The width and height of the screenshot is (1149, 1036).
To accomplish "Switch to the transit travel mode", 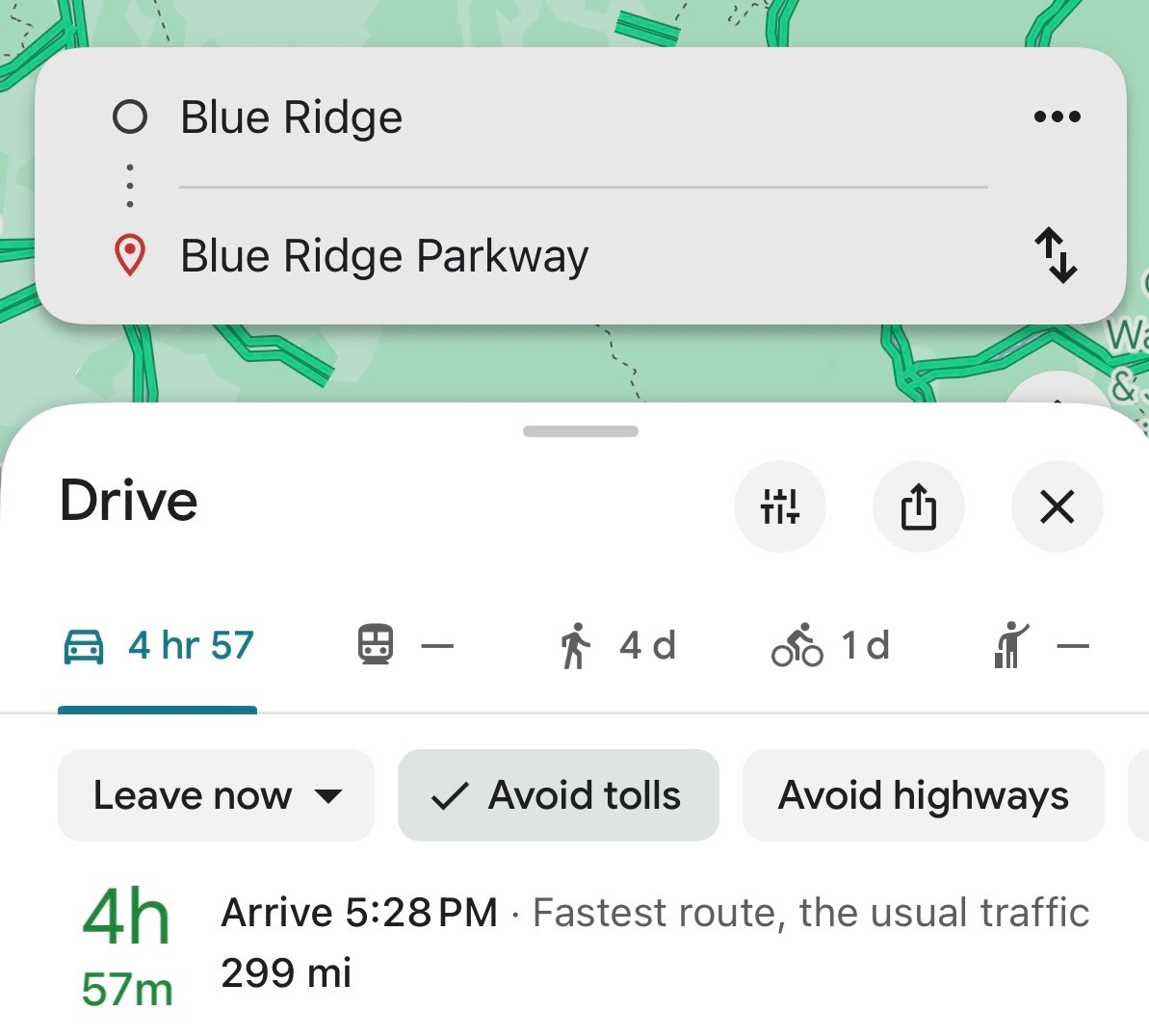I will (404, 646).
